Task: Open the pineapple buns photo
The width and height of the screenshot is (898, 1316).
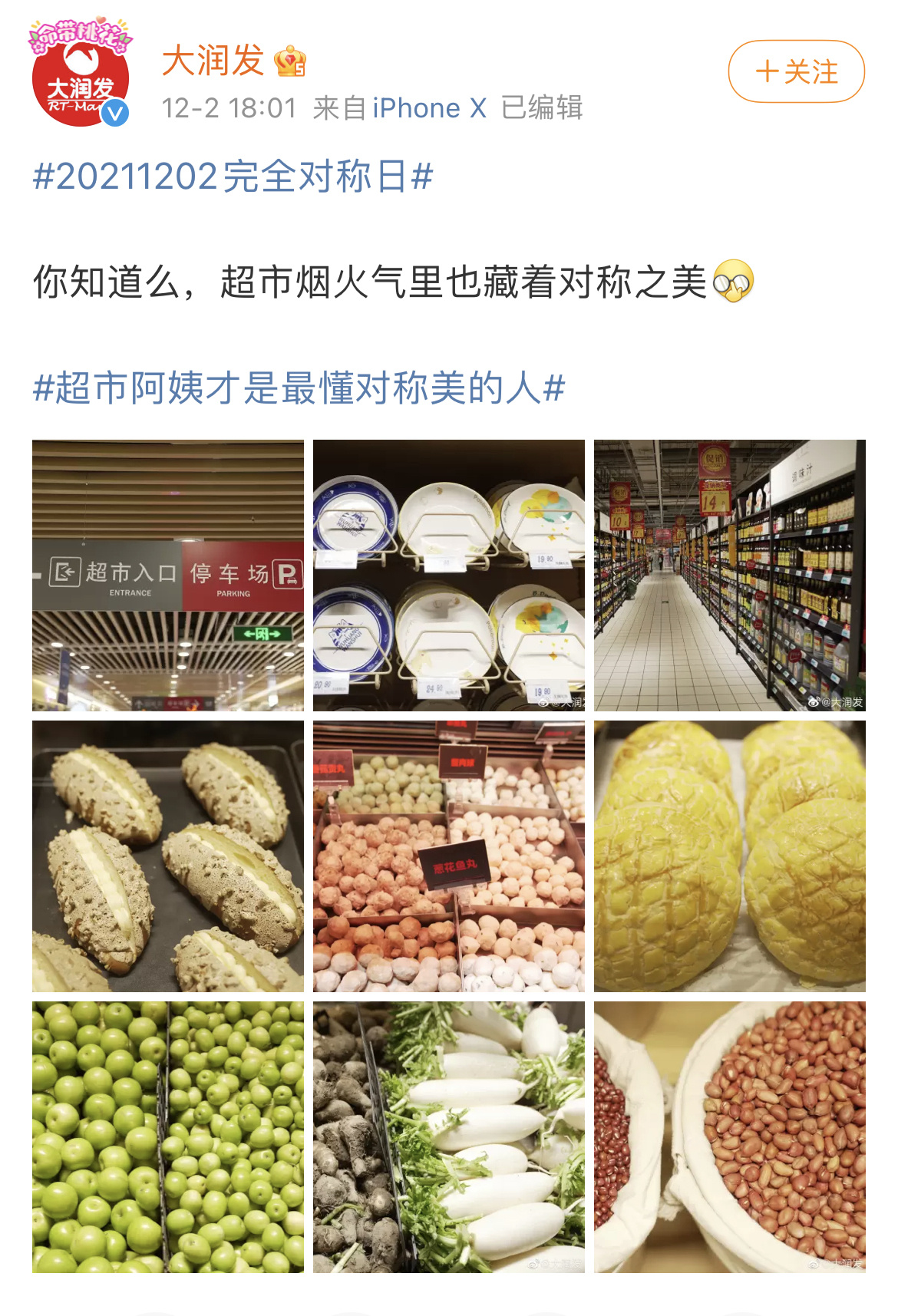Action: click(729, 856)
